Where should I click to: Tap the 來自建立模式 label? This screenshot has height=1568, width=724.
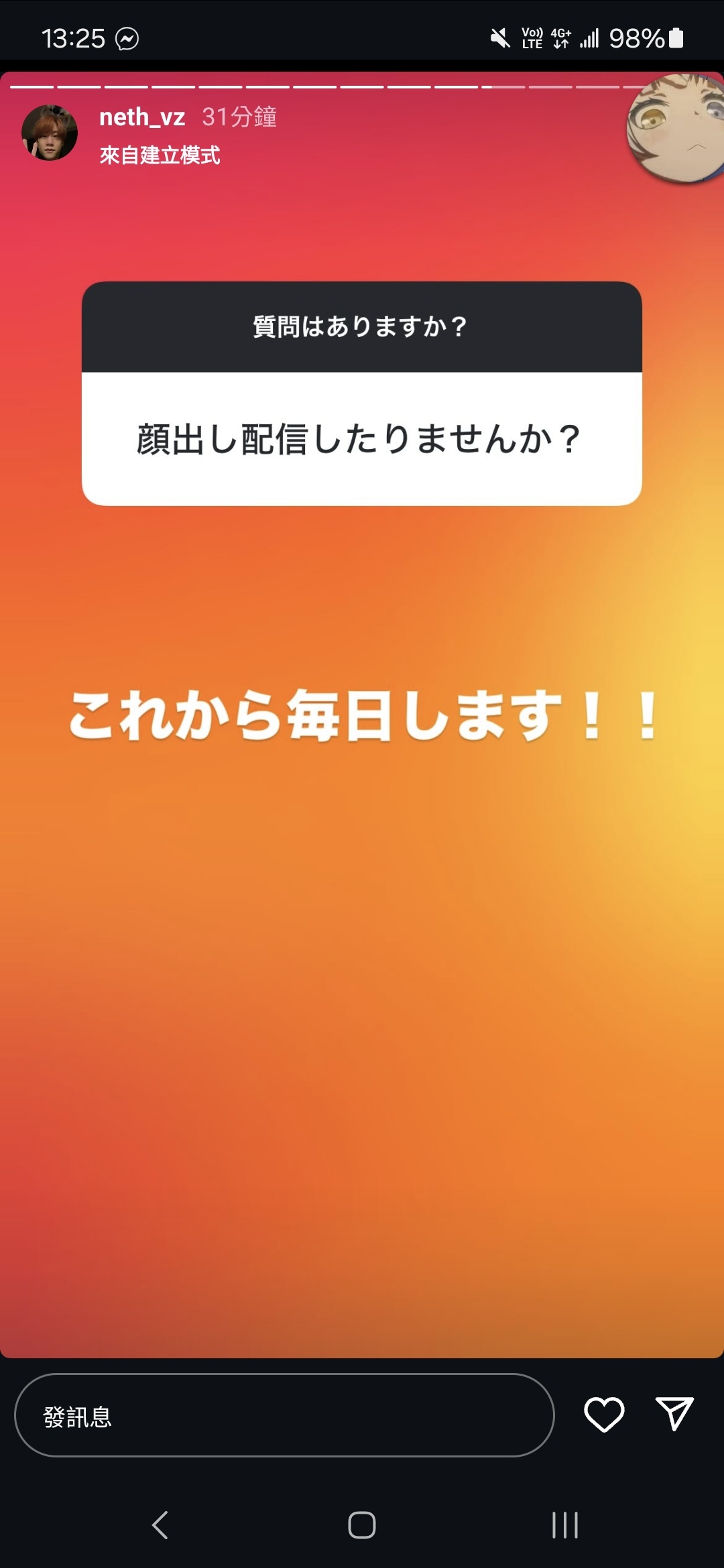(x=160, y=155)
